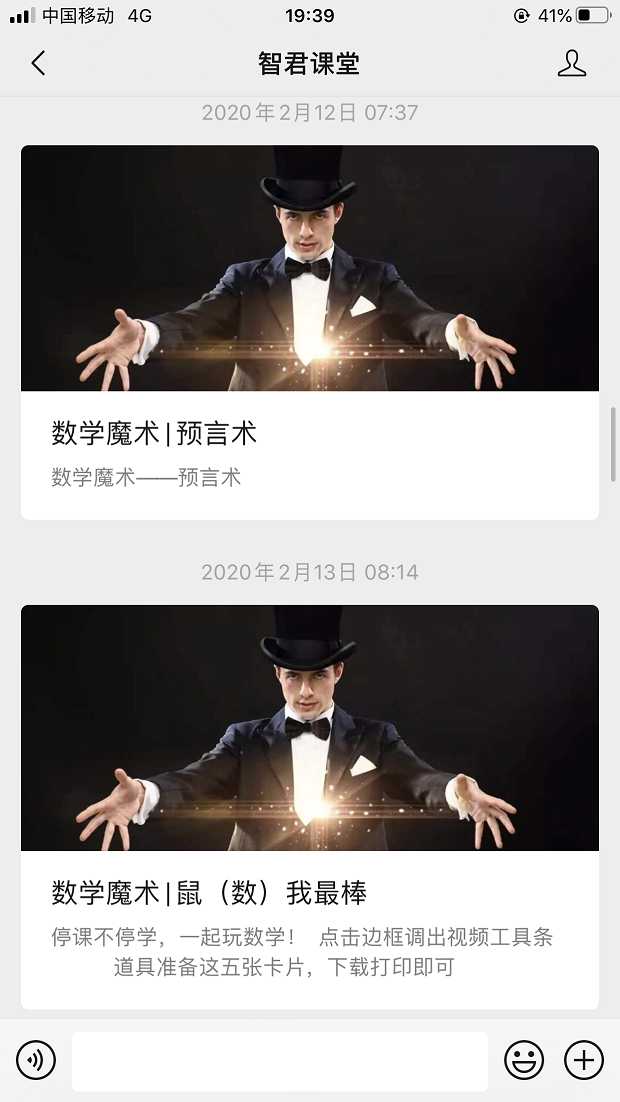Open the 智君课堂 account profile icon
This screenshot has height=1102, width=620.
point(571,64)
